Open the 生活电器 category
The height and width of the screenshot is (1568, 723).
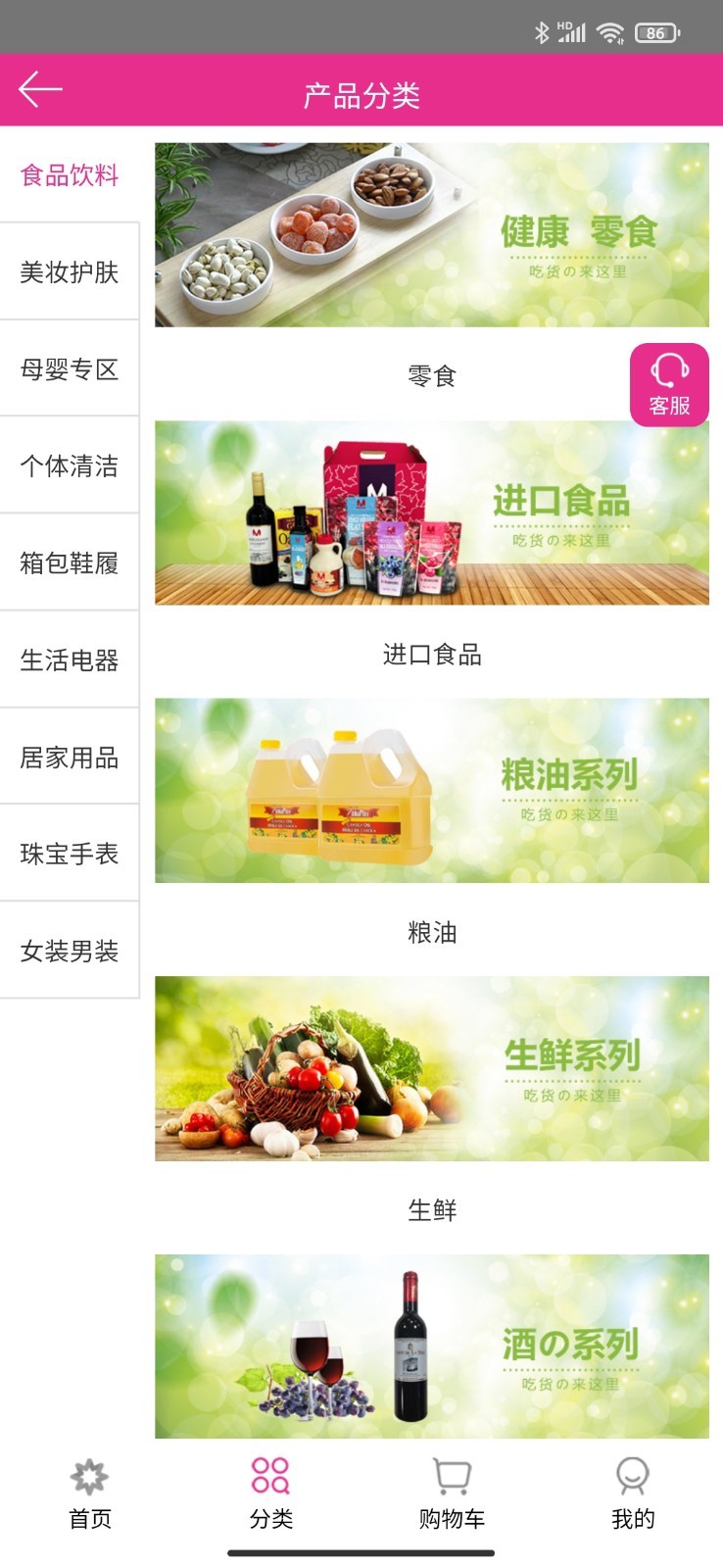[69, 660]
